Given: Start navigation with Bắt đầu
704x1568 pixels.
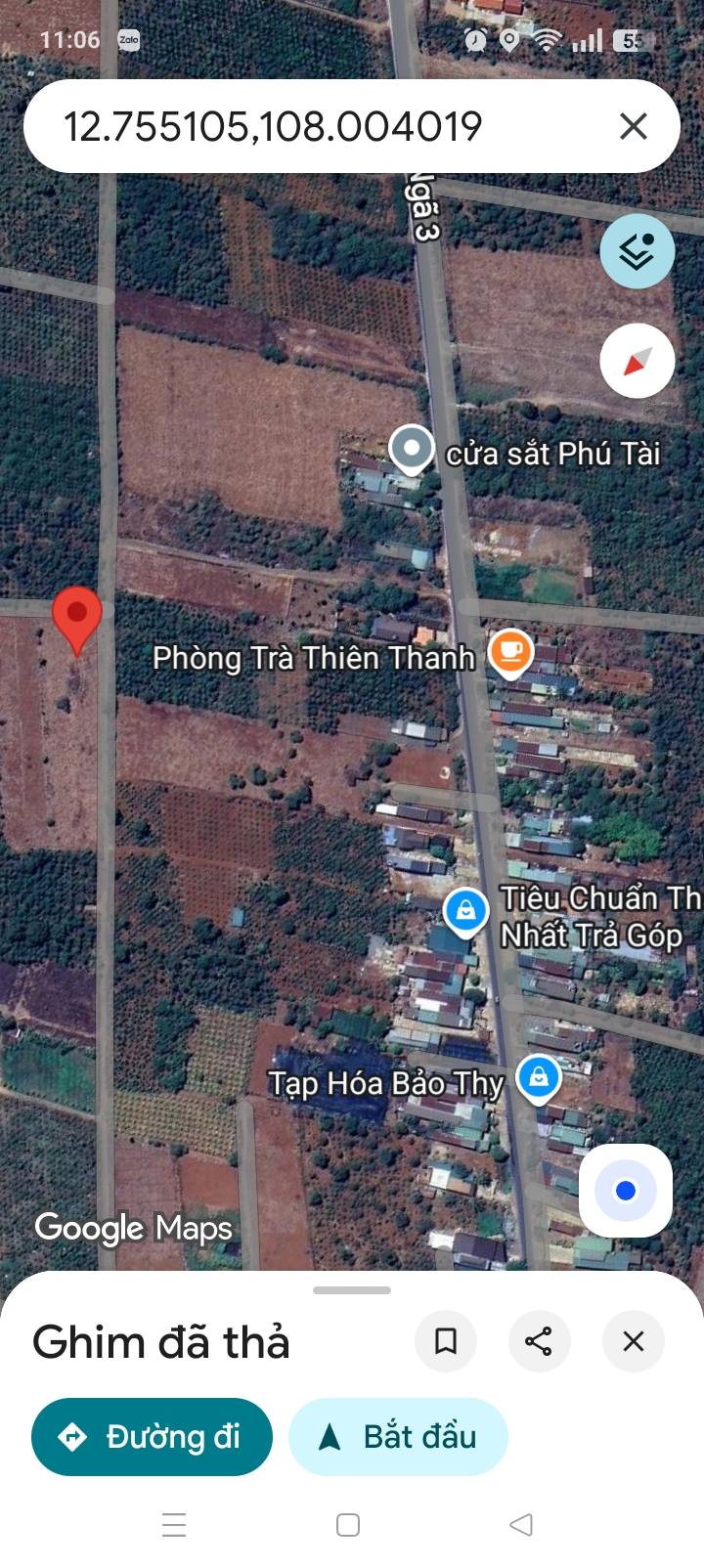Looking at the screenshot, I should (398, 1437).
